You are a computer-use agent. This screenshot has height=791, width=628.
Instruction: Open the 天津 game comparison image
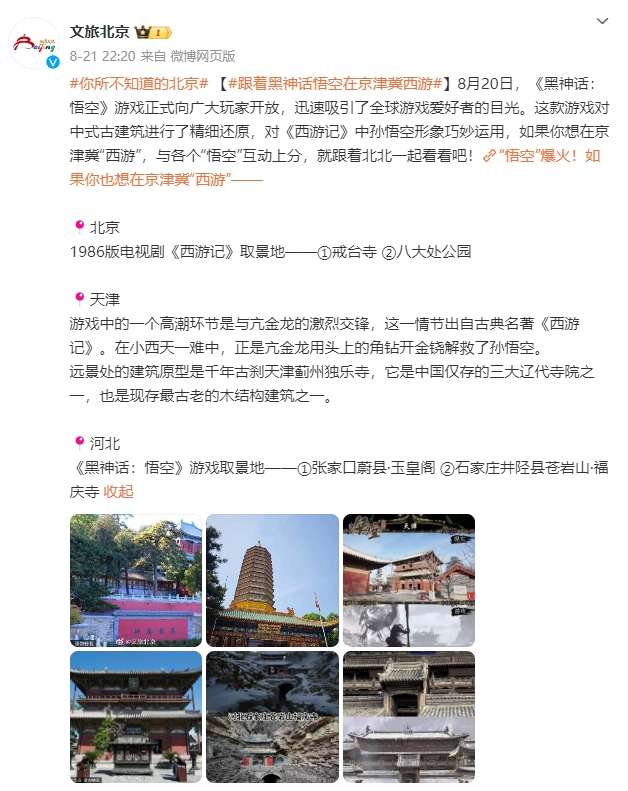(409, 579)
